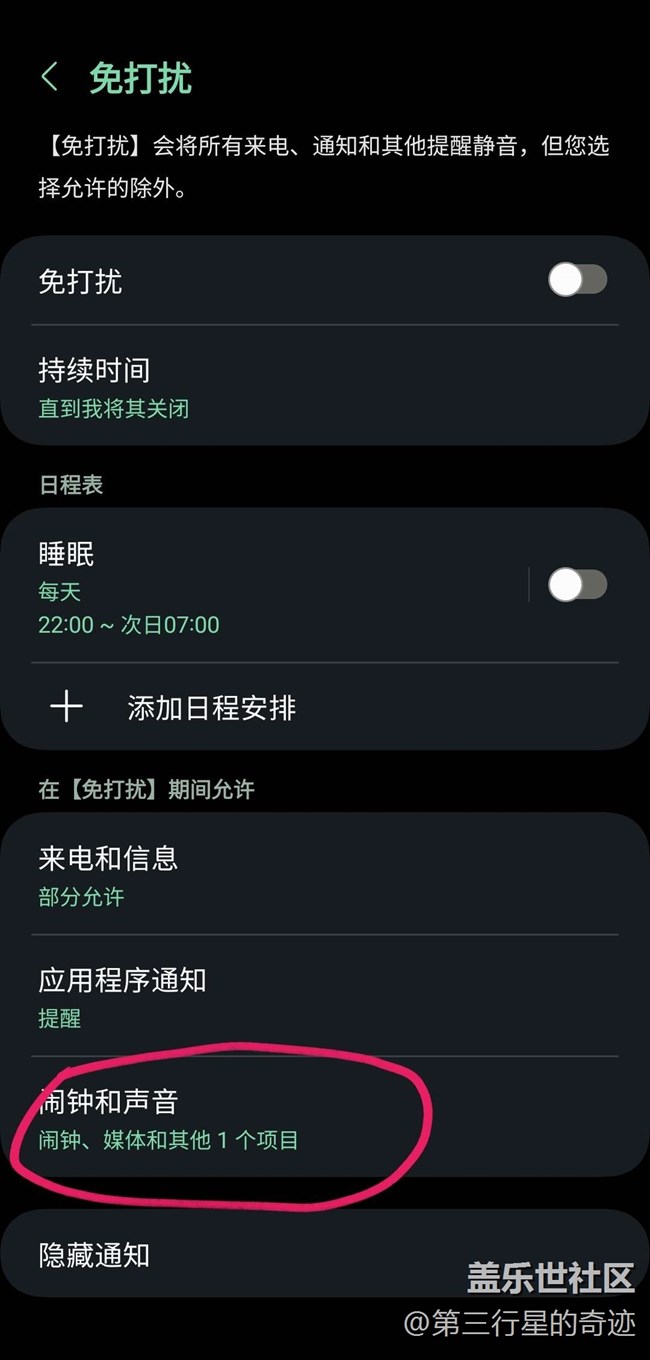Open 应用程序通知 settings
This screenshot has height=1360, width=650.
click(x=300, y=997)
